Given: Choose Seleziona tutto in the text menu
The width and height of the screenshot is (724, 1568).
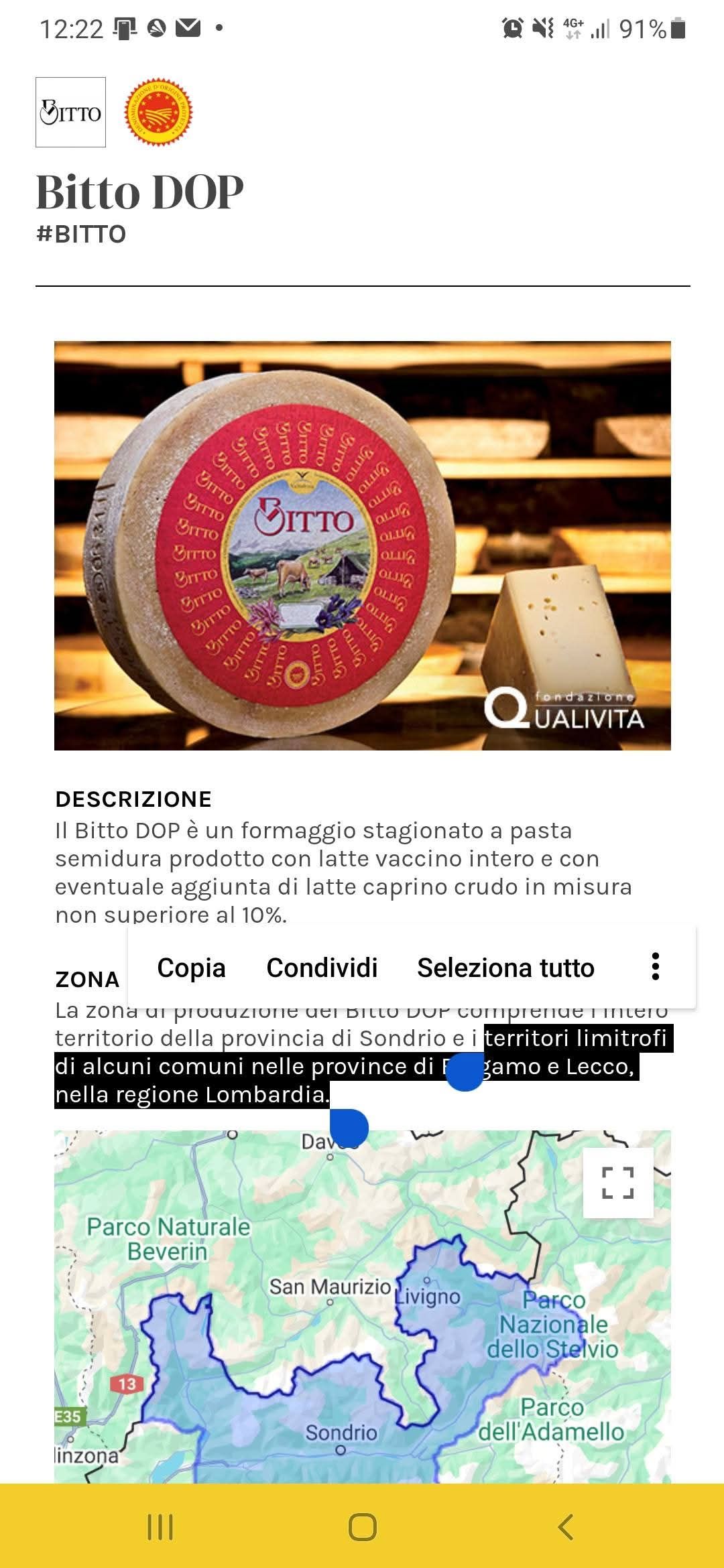Looking at the screenshot, I should pos(505,968).
